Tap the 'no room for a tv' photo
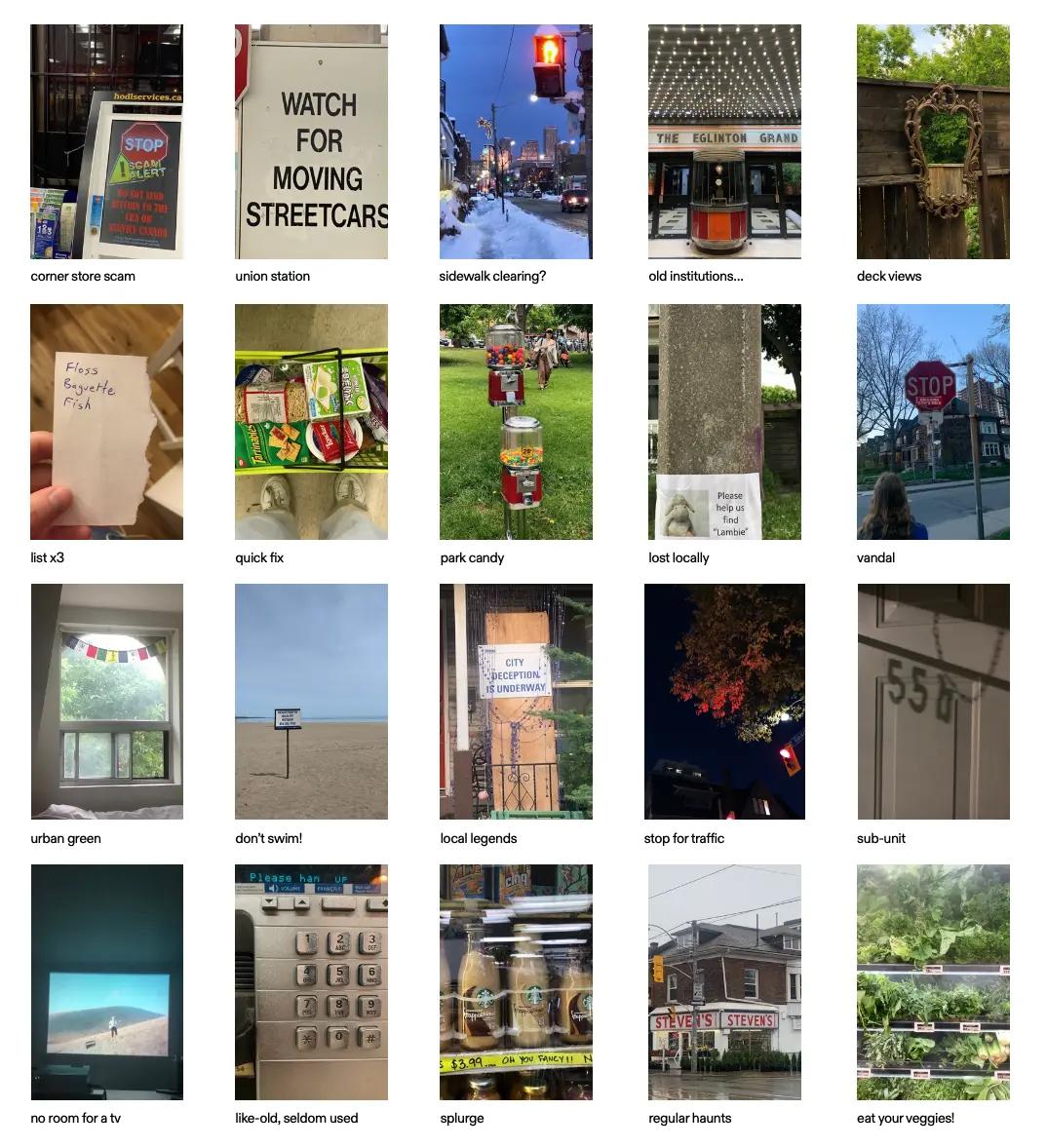1047x1148 pixels. click(106, 982)
